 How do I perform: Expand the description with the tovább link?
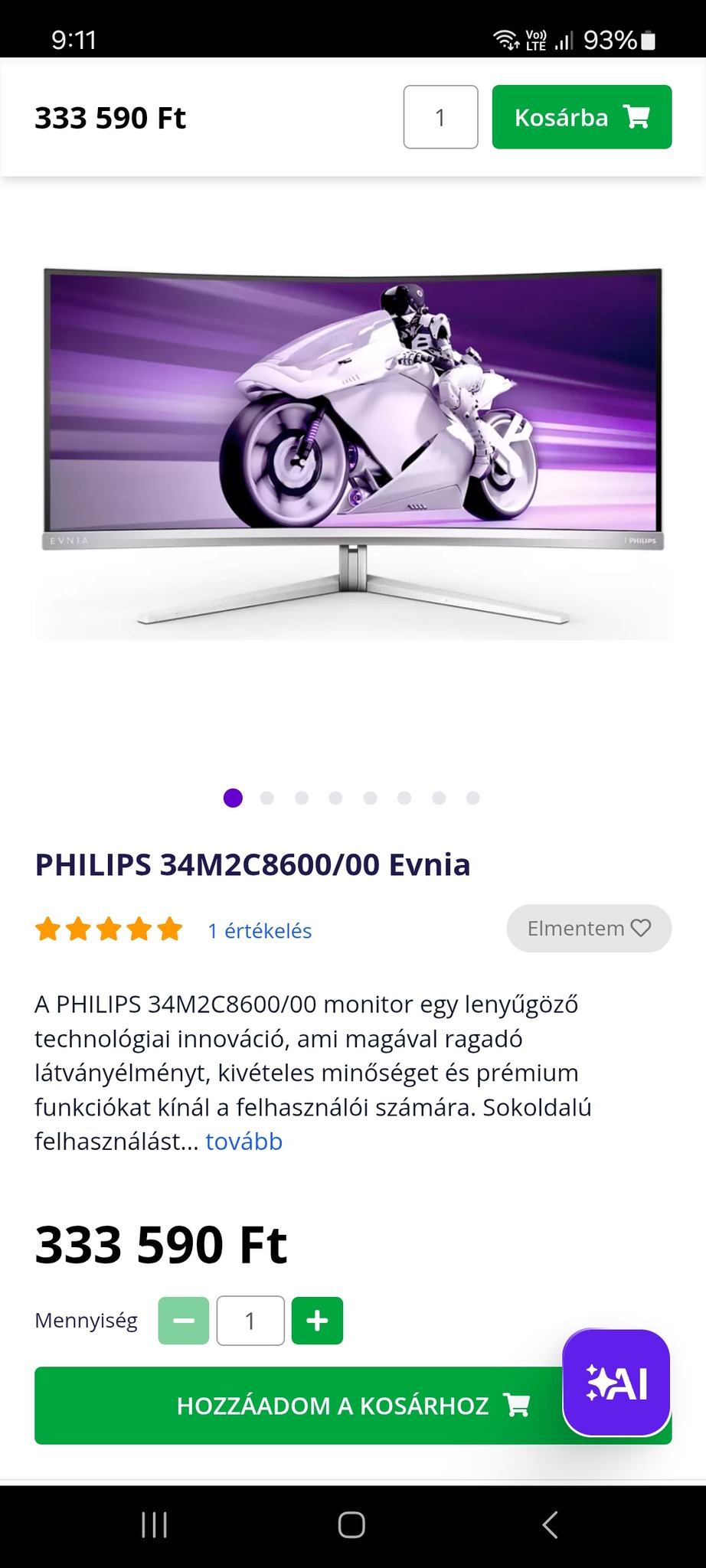244,1142
